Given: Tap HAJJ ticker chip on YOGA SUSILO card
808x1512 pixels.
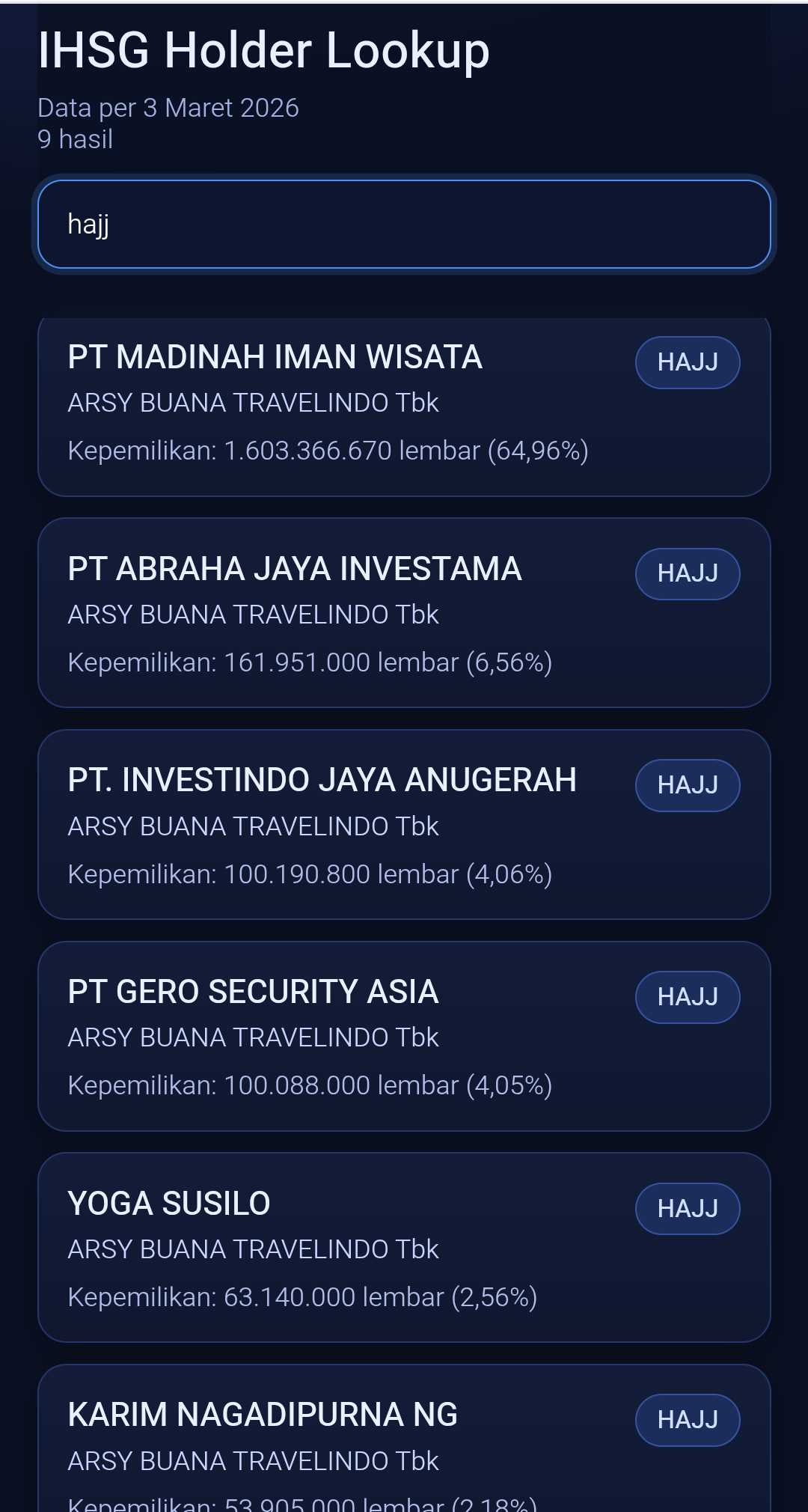Looking at the screenshot, I should click(688, 1208).
